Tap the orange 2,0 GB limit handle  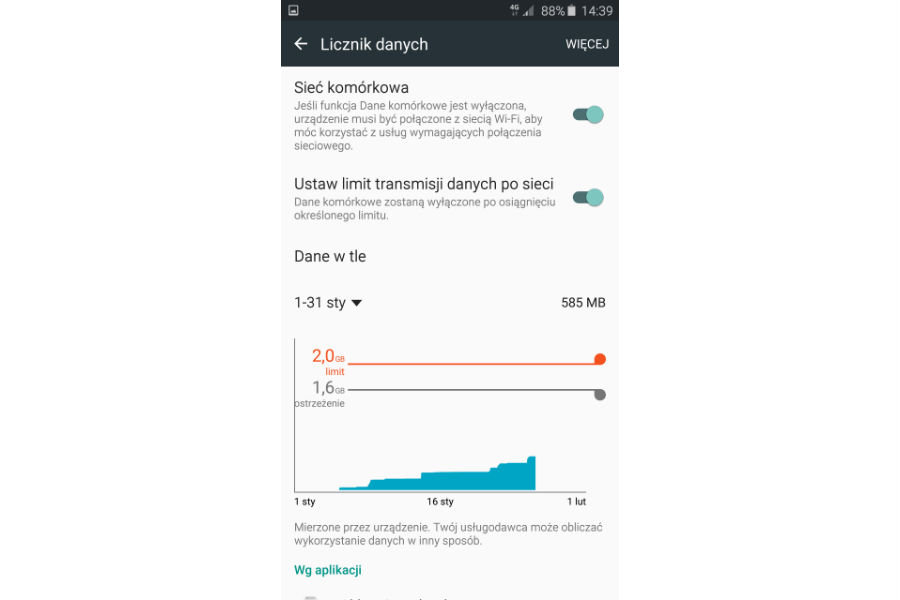point(600,359)
